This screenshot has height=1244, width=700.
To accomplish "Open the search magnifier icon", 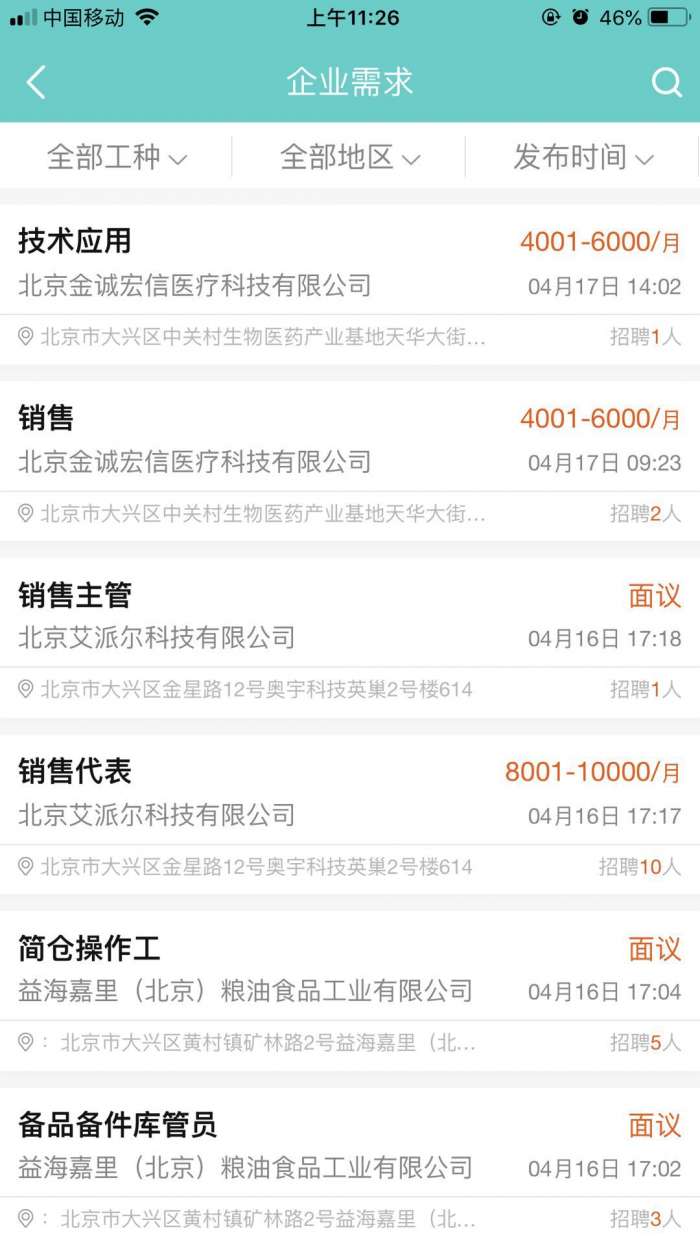I will [x=666, y=82].
